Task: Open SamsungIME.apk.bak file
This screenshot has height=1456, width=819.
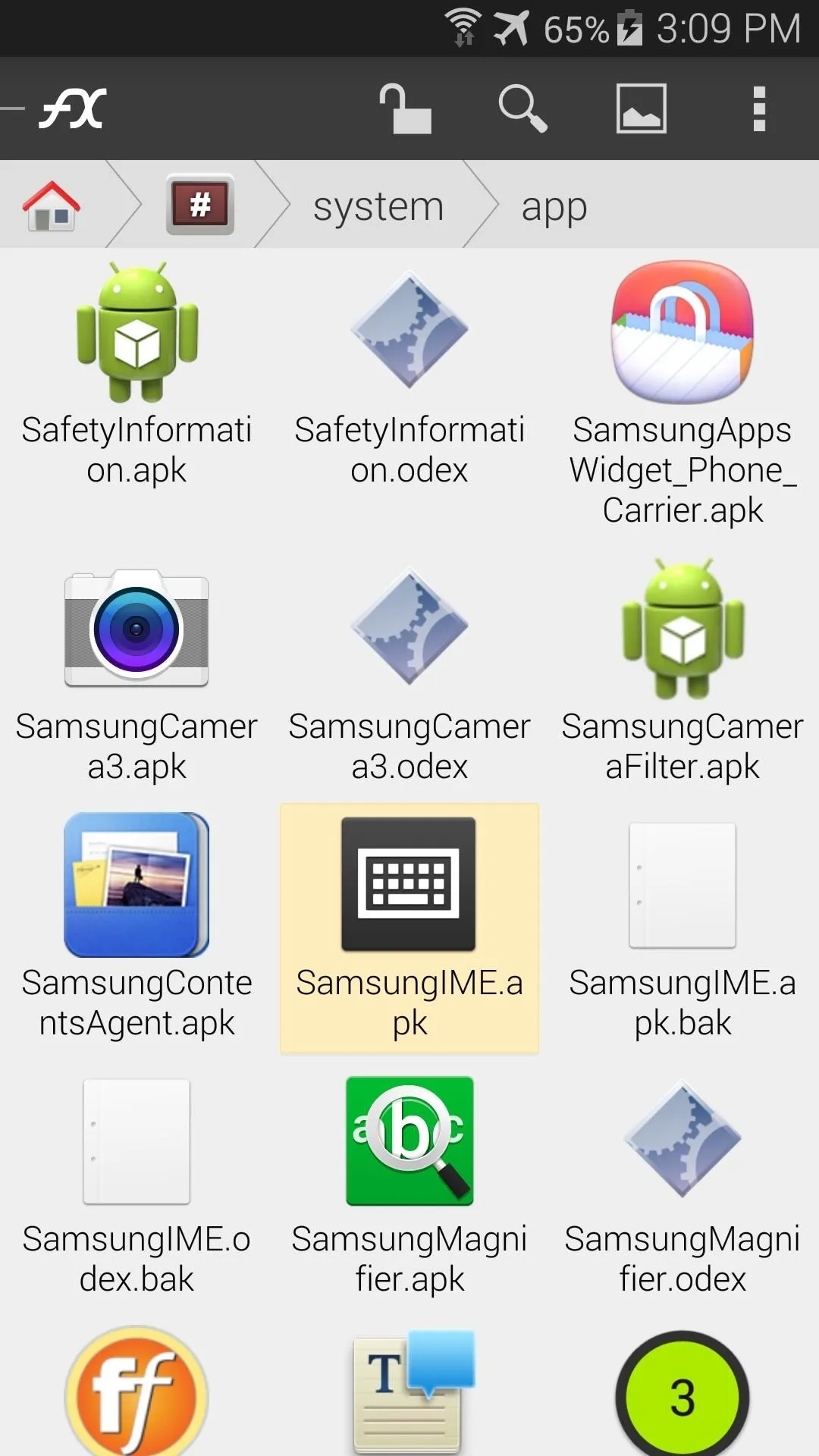Action: click(682, 928)
